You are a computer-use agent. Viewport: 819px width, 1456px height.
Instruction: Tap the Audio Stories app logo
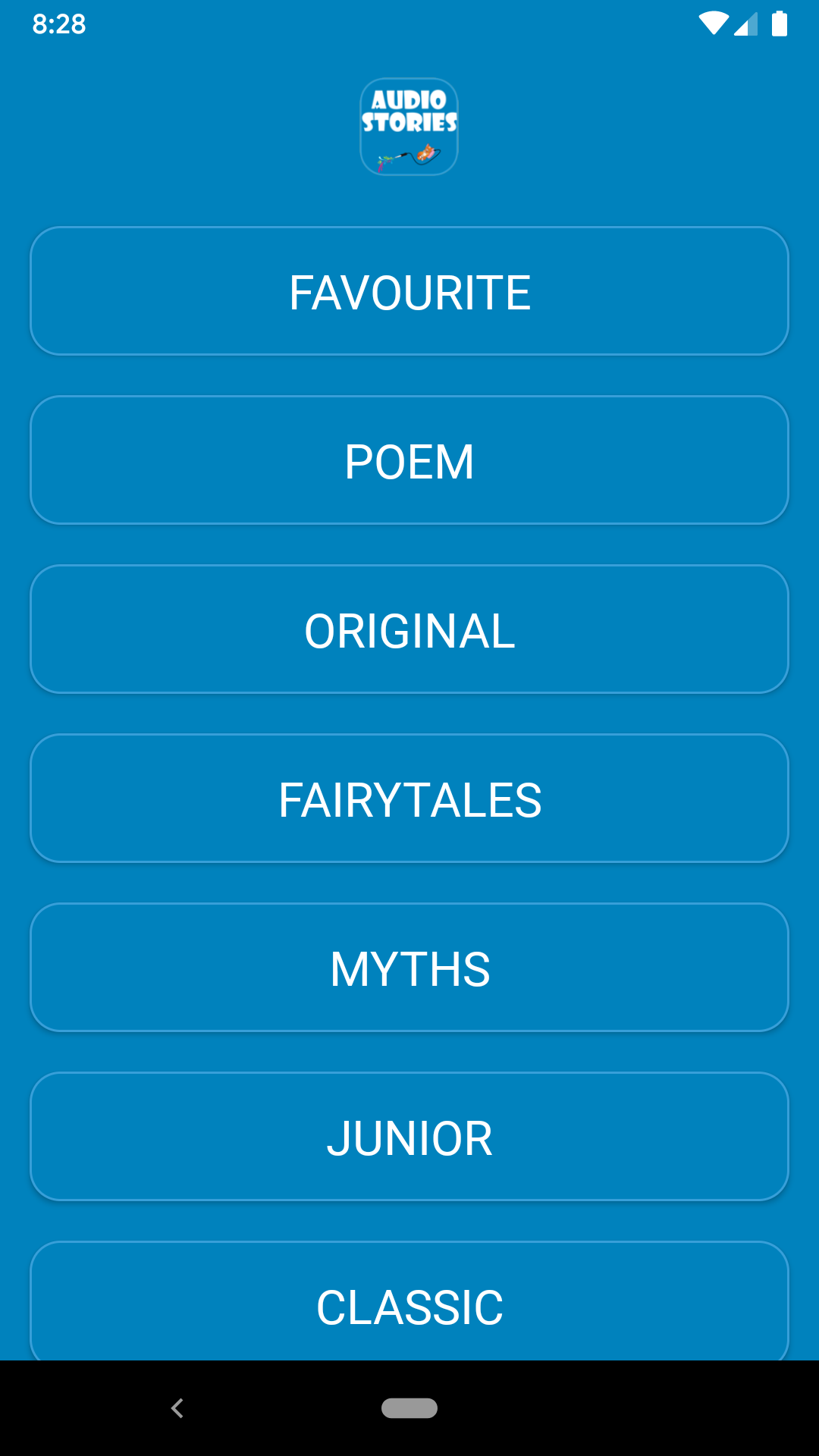409,125
